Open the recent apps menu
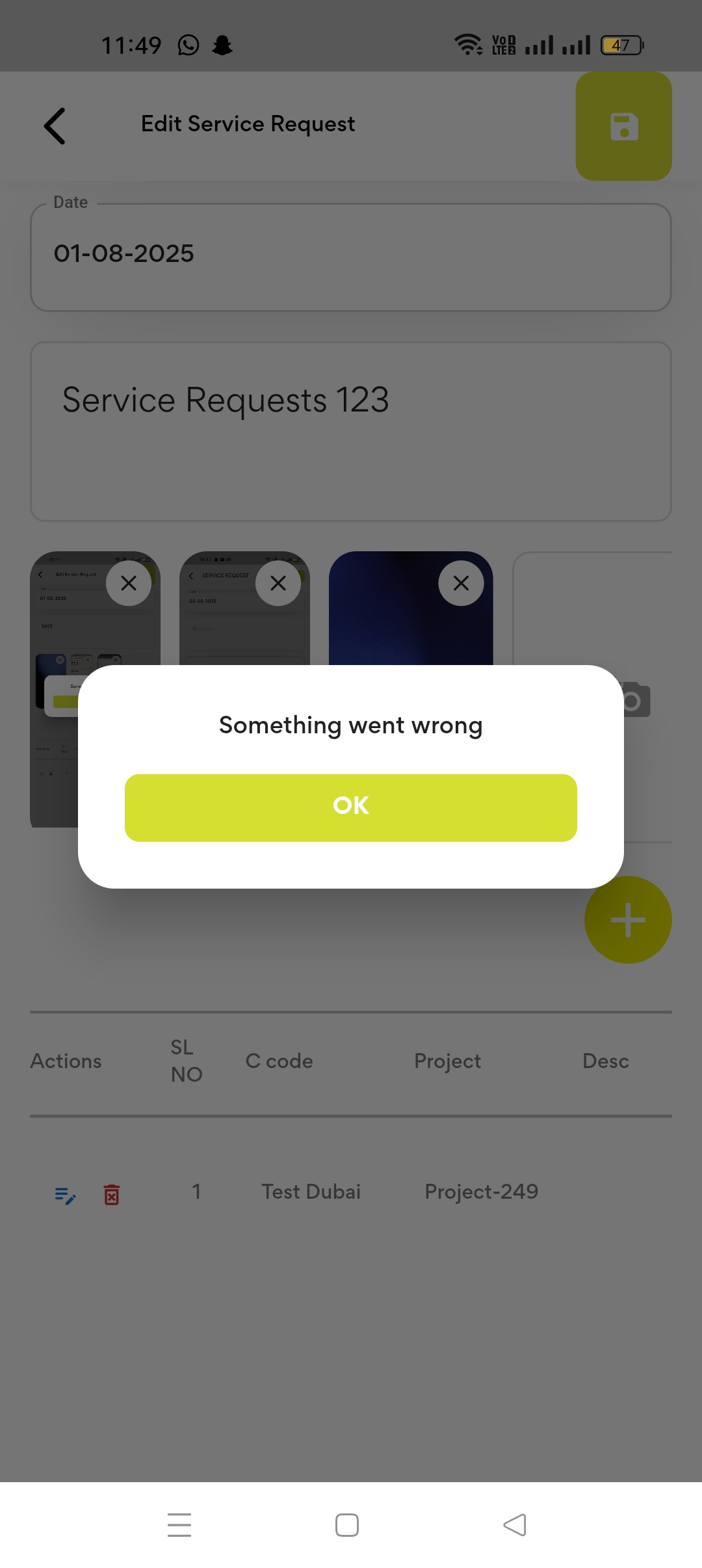The width and height of the screenshot is (702, 1568). [179, 1525]
